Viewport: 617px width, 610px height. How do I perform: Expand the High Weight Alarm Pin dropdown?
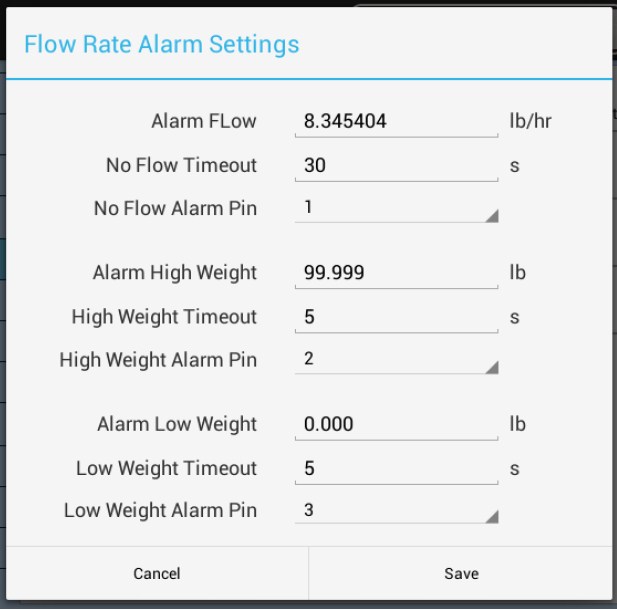[x=396, y=359]
